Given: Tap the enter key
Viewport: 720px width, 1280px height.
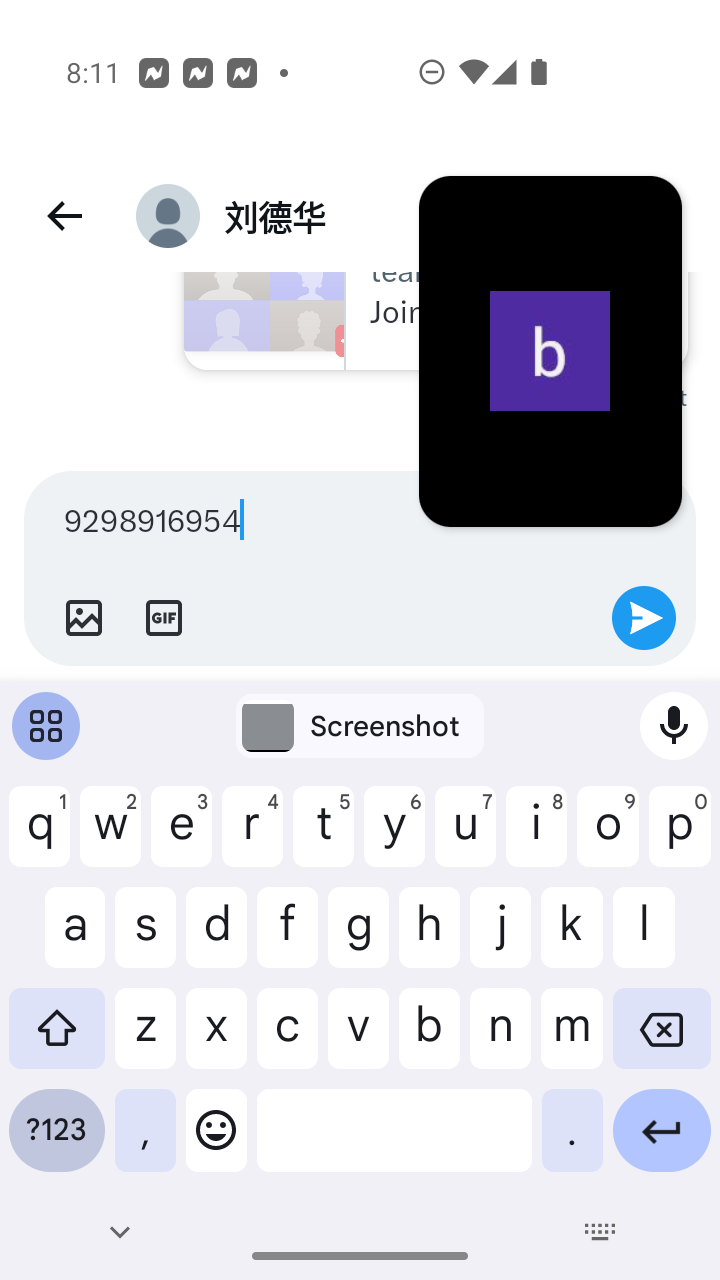Looking at the screenshot, I should 662,1130.
